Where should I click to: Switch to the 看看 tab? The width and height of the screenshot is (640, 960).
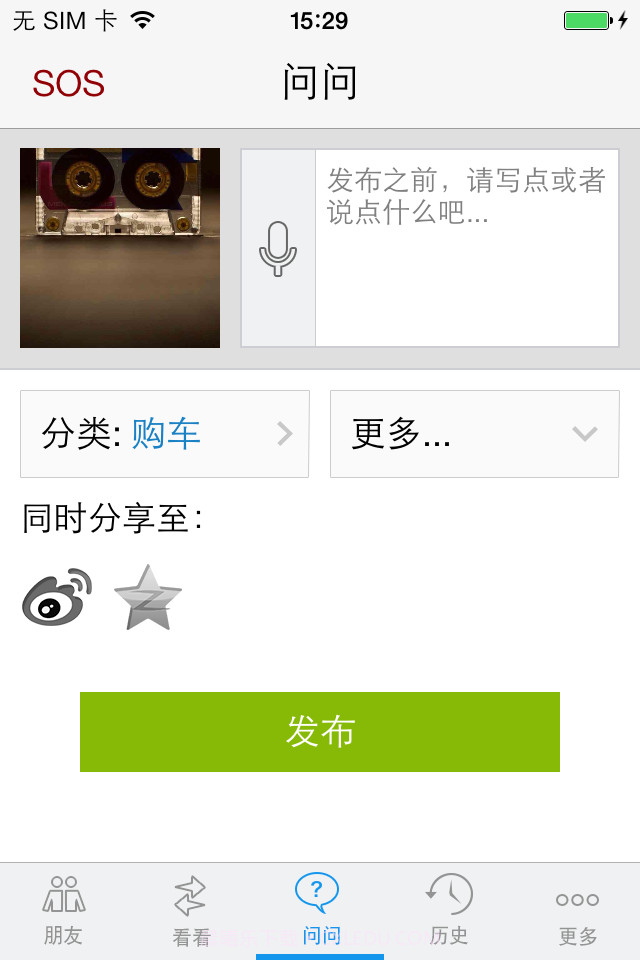coord(191,910)
